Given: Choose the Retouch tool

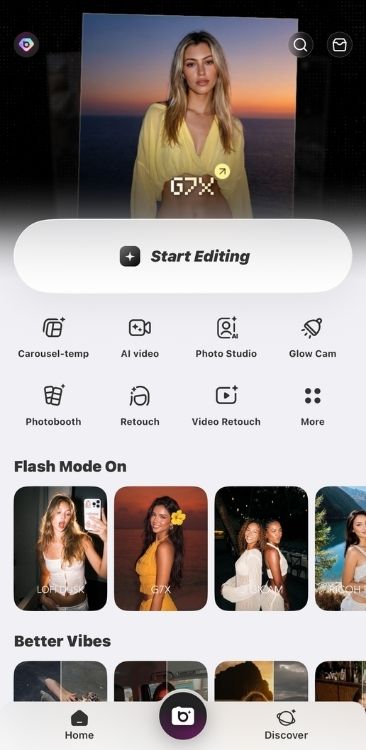Looking at the screenshot, I should point(140,406).
